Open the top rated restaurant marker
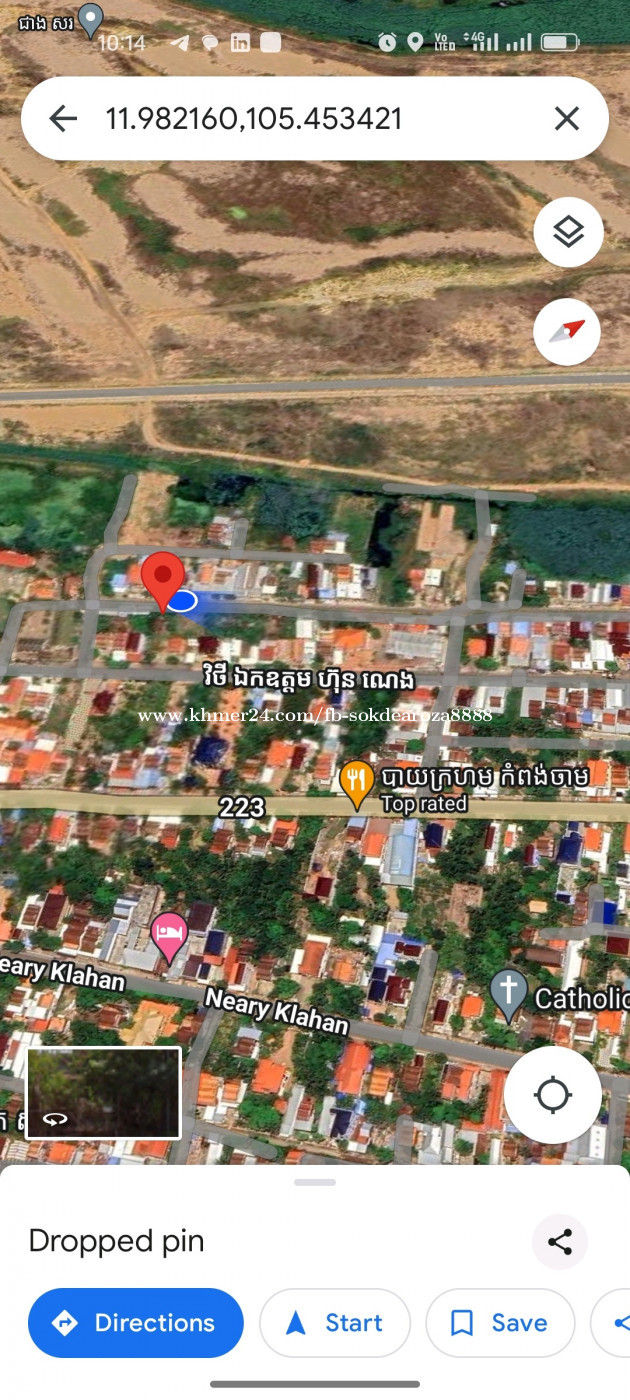The image size is (630, 1400). 357,785
